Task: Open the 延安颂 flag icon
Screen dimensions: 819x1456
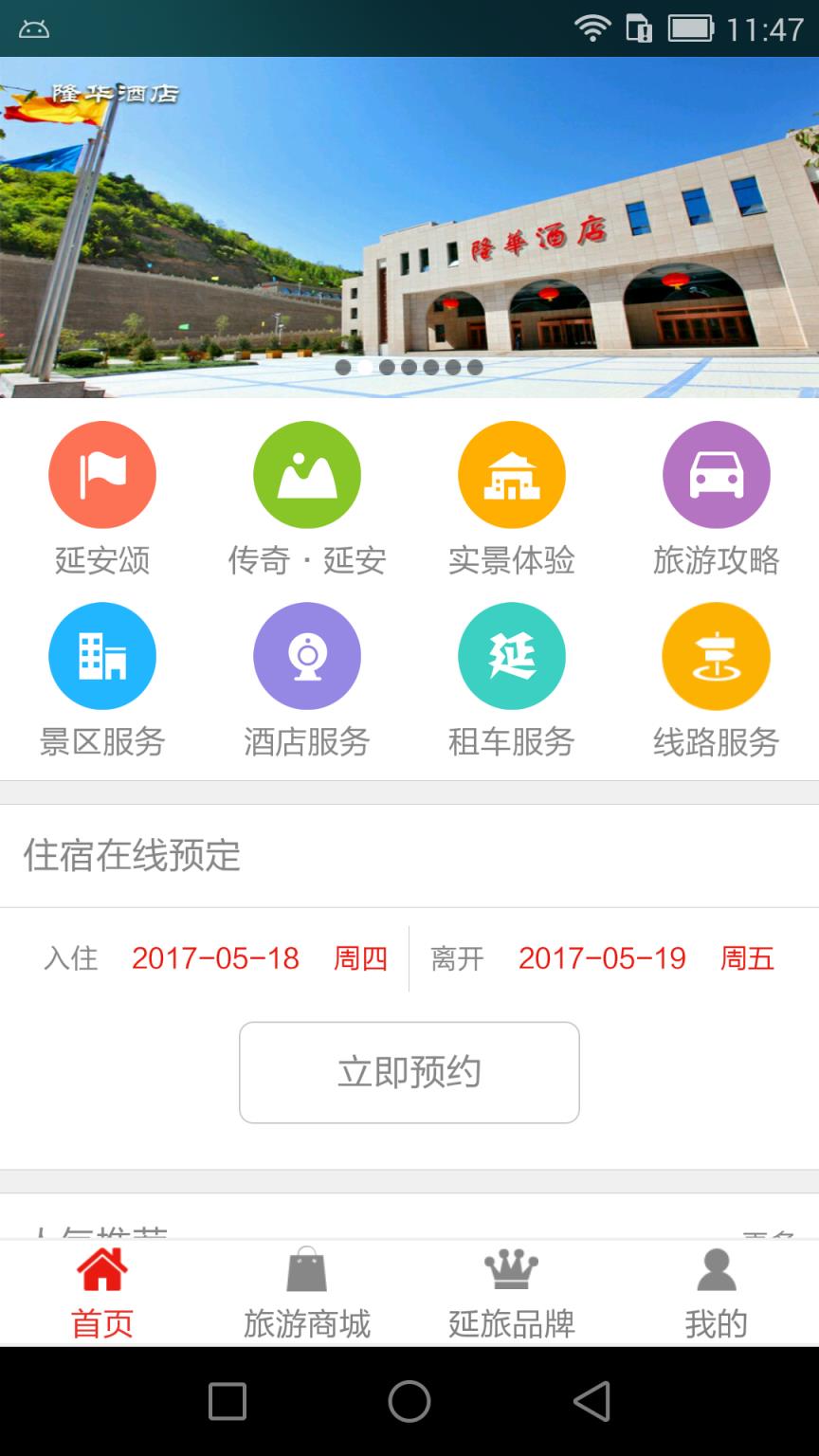Action: coord(102,474)
